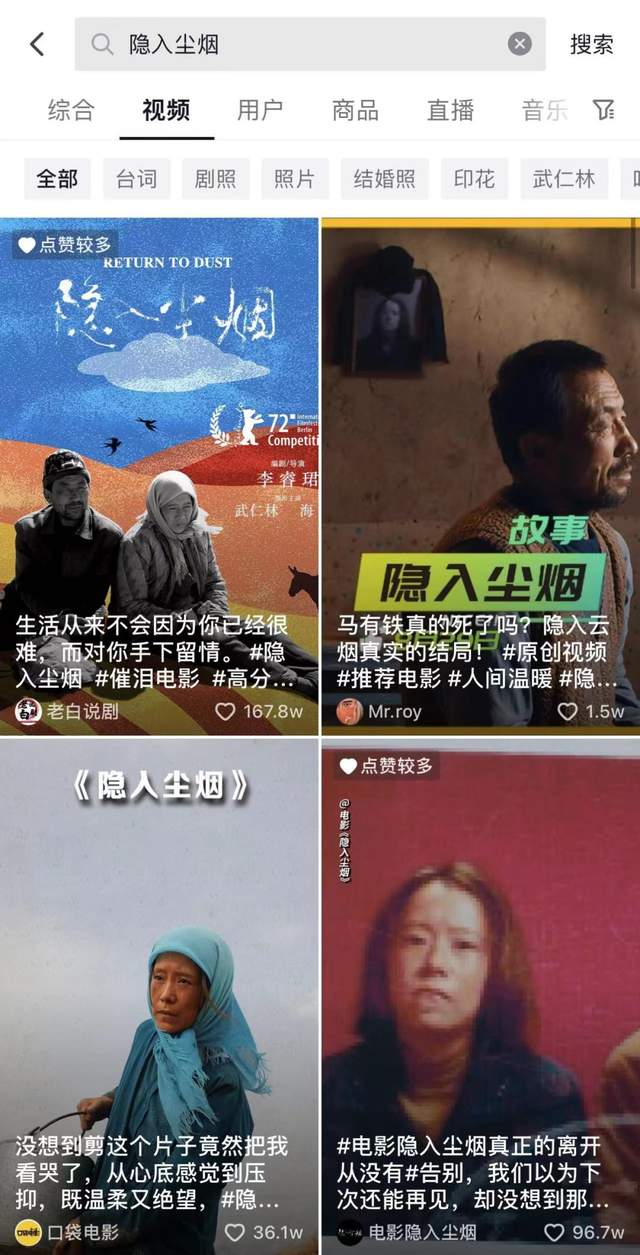Image resolution: width=640 pixels, height=1255 pixels.
Task: Select the 台词 chip
Action: [136, 179]
